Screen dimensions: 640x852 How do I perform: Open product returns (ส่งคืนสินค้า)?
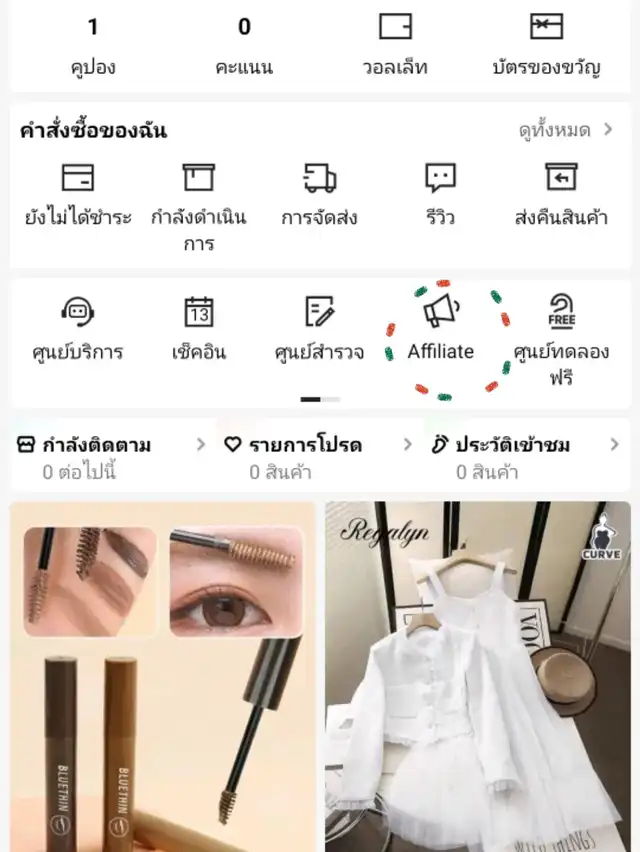(x=561, y=195)
